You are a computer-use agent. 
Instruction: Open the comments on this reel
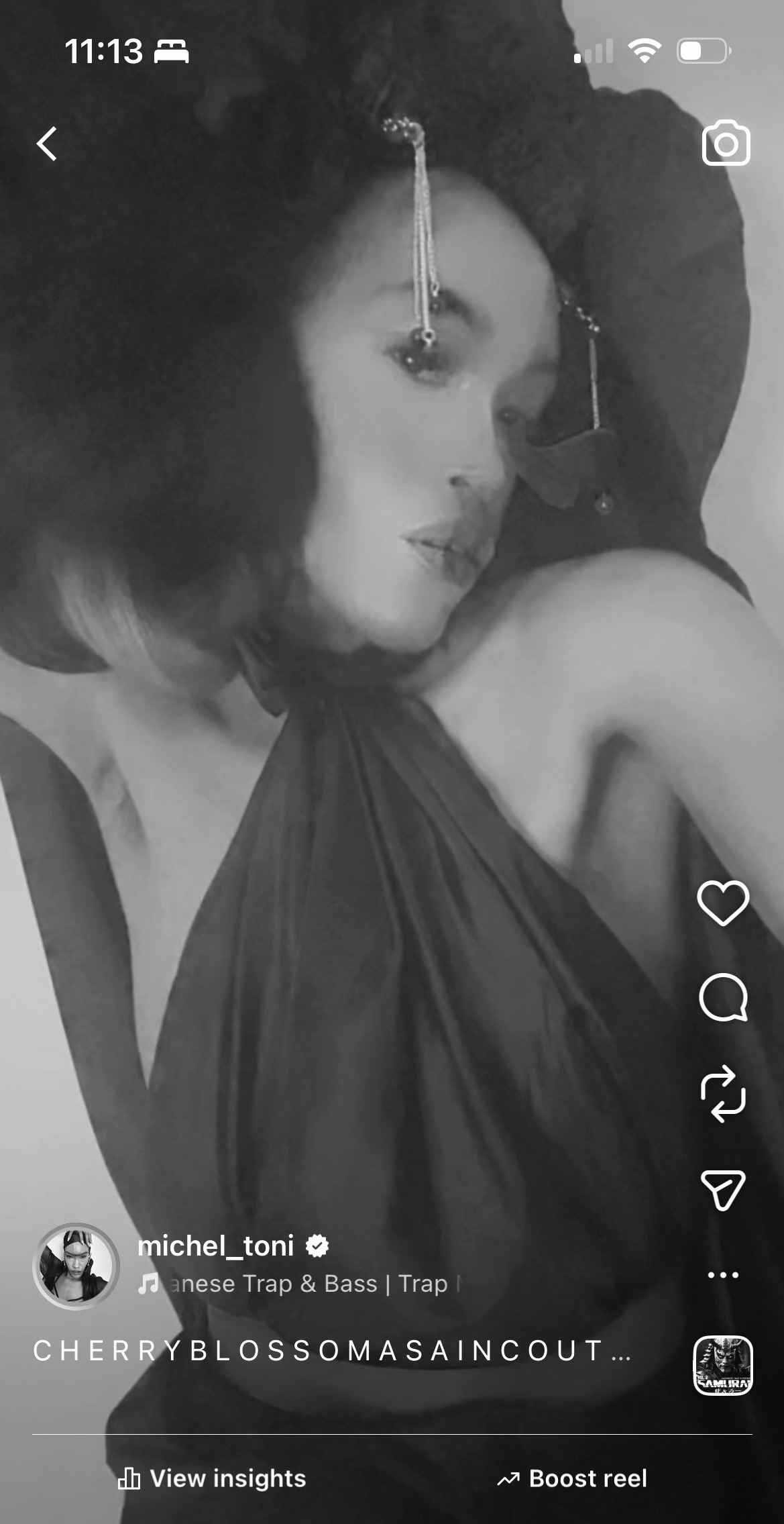tap(723, 997)
